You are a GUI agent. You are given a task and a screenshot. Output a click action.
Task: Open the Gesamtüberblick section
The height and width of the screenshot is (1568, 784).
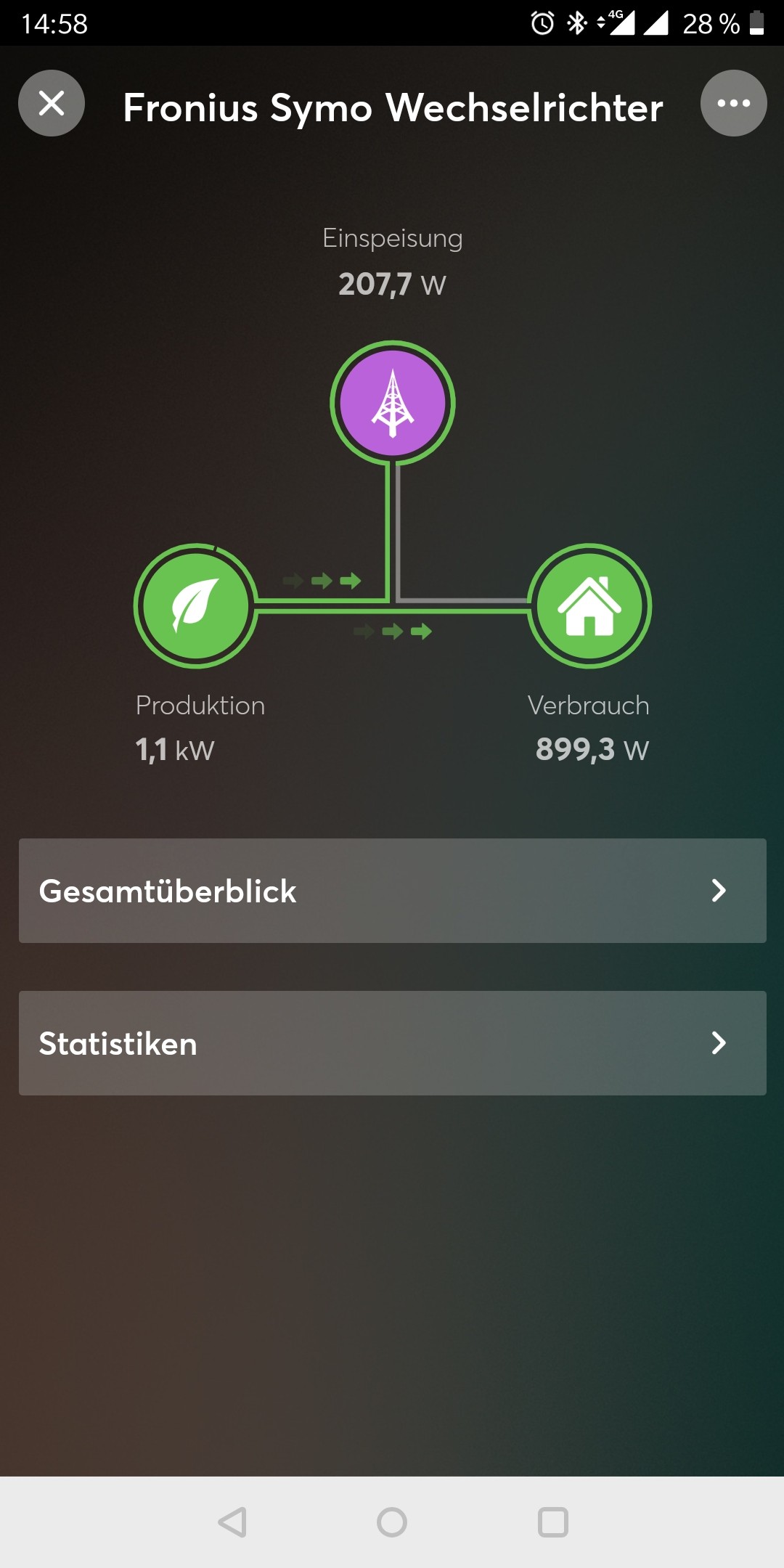[392, 891]
